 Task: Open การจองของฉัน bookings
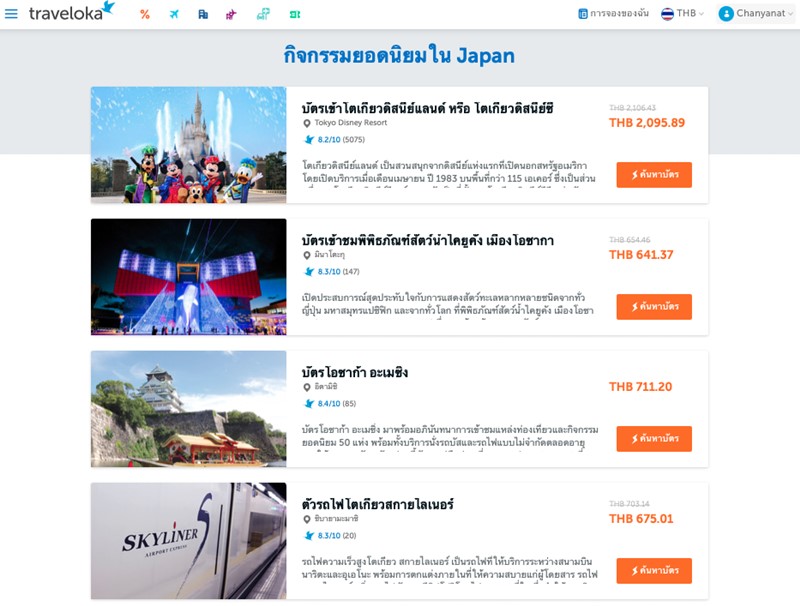tap(613, 14)
